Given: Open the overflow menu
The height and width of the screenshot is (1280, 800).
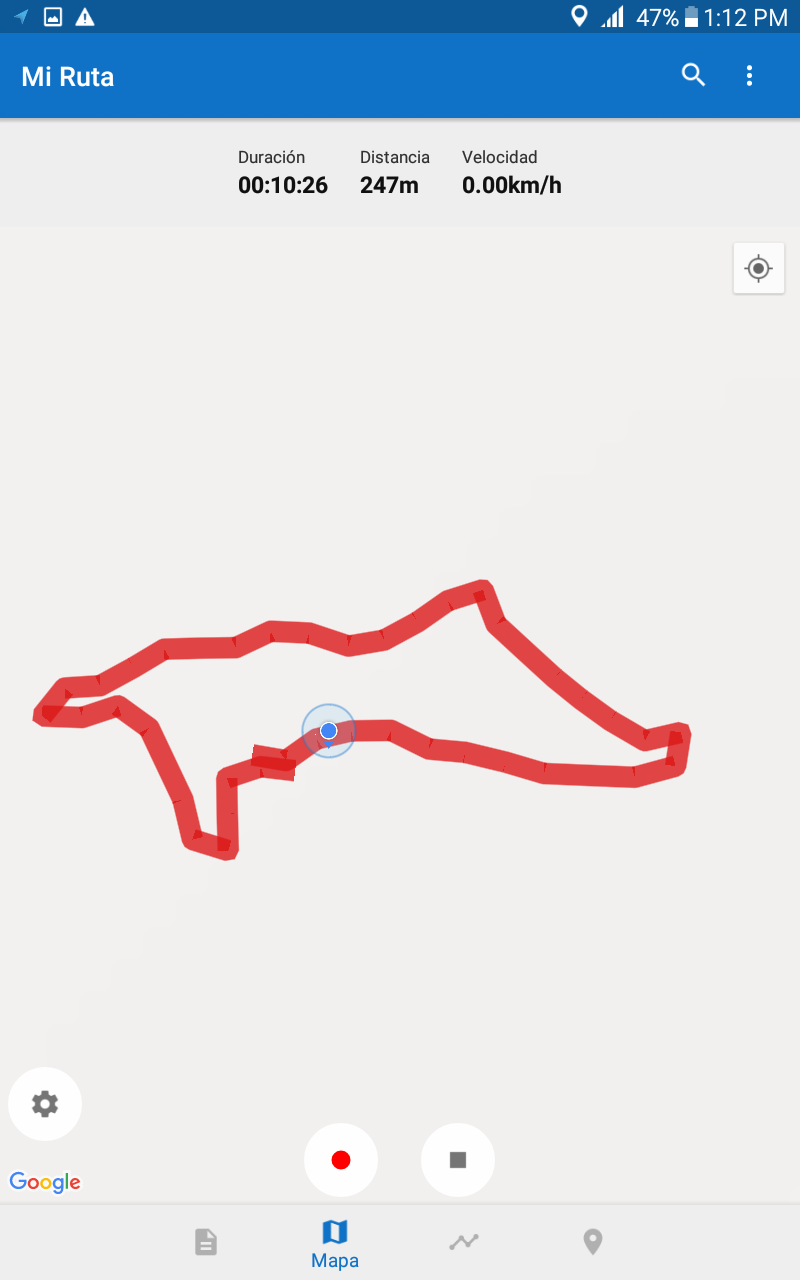Looking at the screenshot, I should [x=749, y=75].
